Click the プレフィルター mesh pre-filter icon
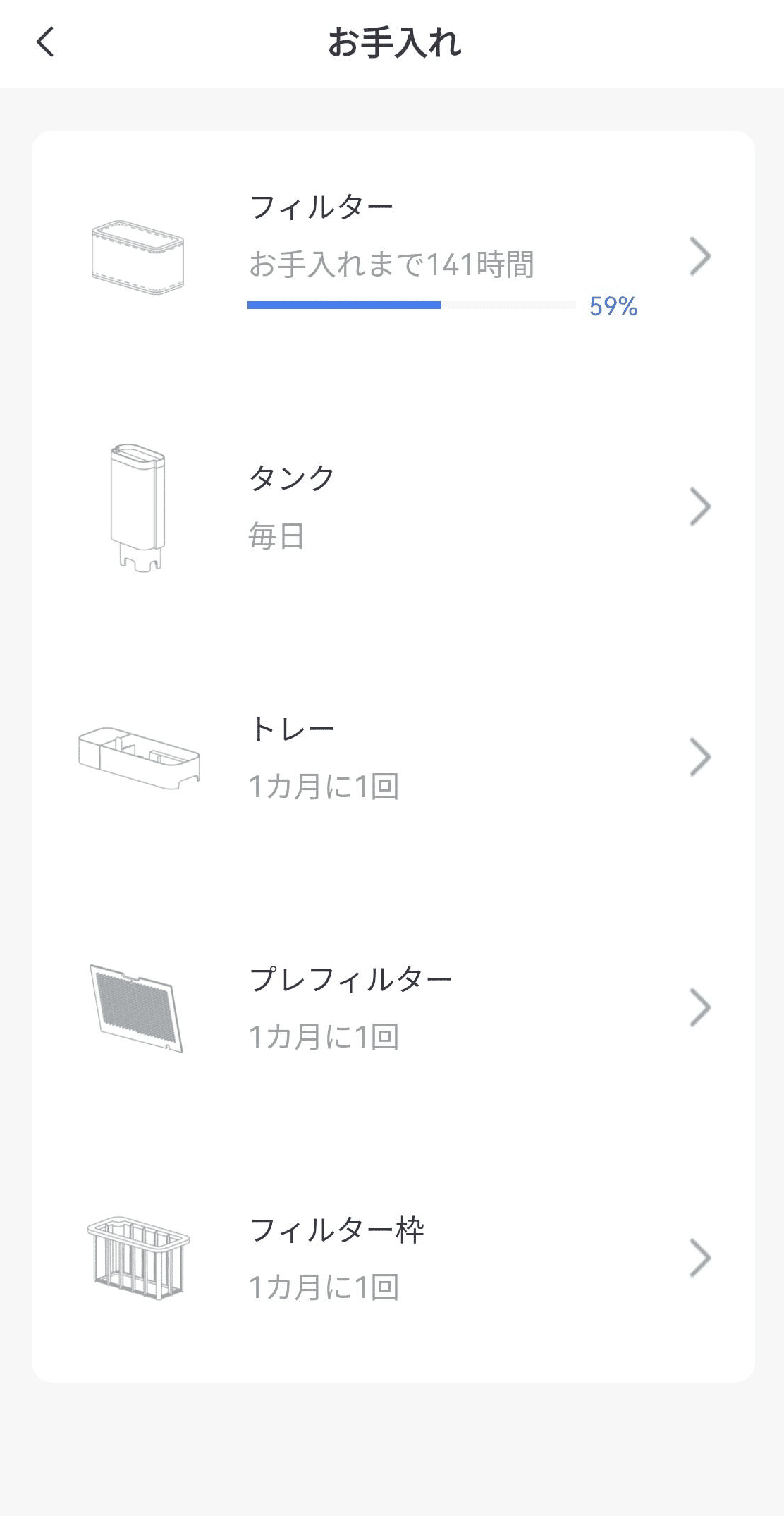Image resolution: width=784 pixels, height=1516 pixels. tap(137, 1007)
